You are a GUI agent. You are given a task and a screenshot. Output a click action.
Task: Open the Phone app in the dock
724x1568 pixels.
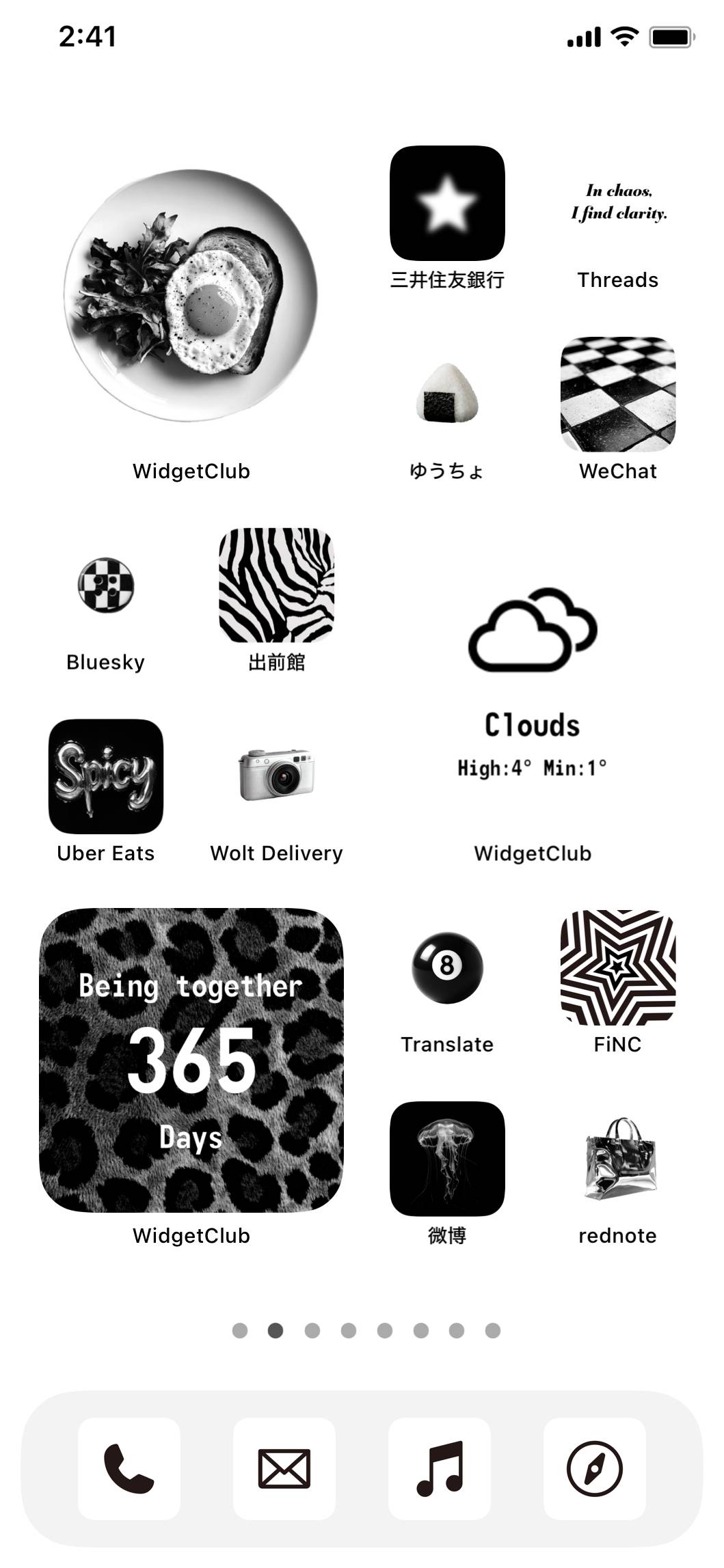129,1469
